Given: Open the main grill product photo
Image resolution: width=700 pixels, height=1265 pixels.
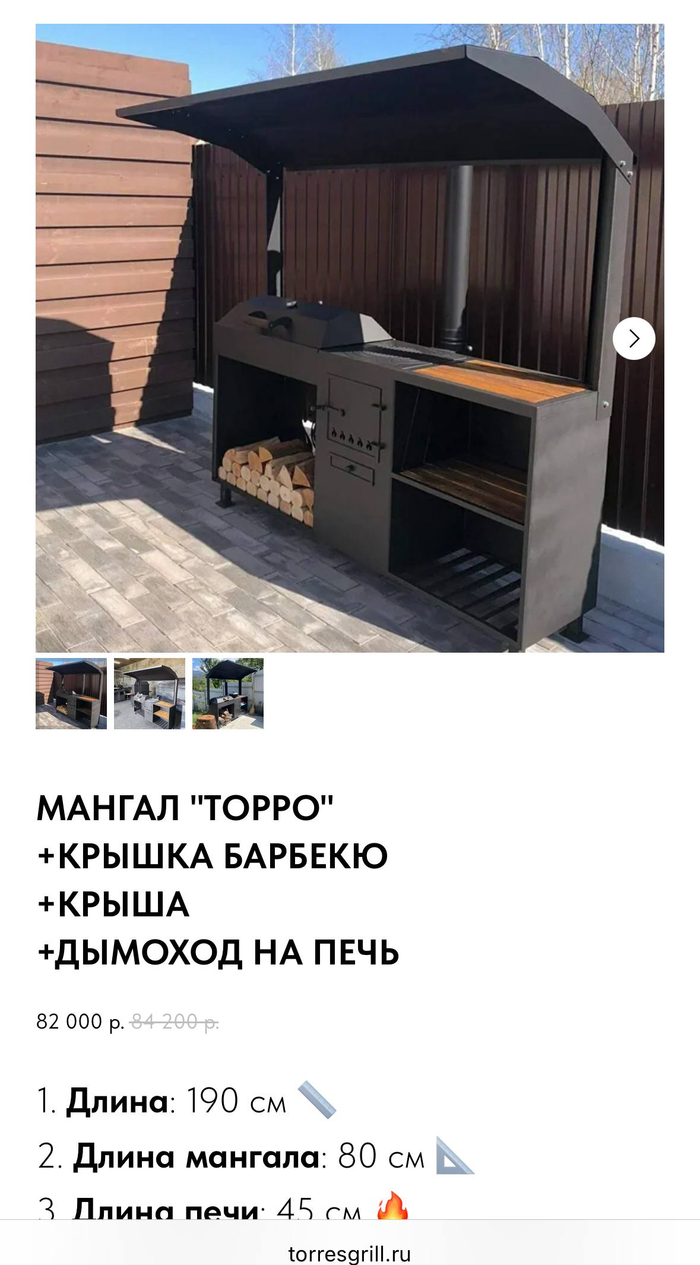Looking at the screenshot, I should (350, 338).
